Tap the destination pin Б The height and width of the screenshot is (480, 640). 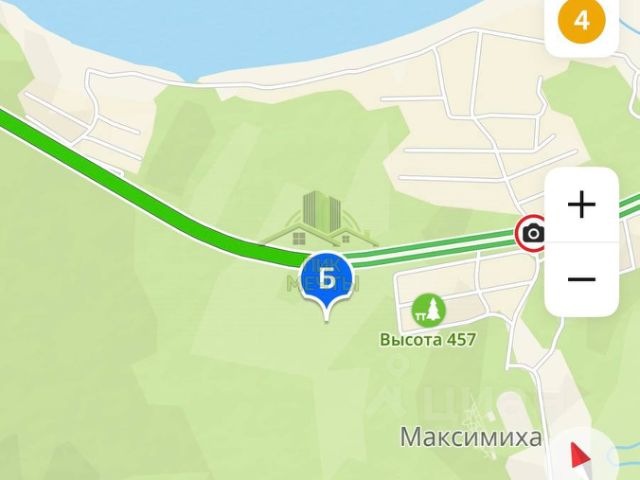coord(326,277)
